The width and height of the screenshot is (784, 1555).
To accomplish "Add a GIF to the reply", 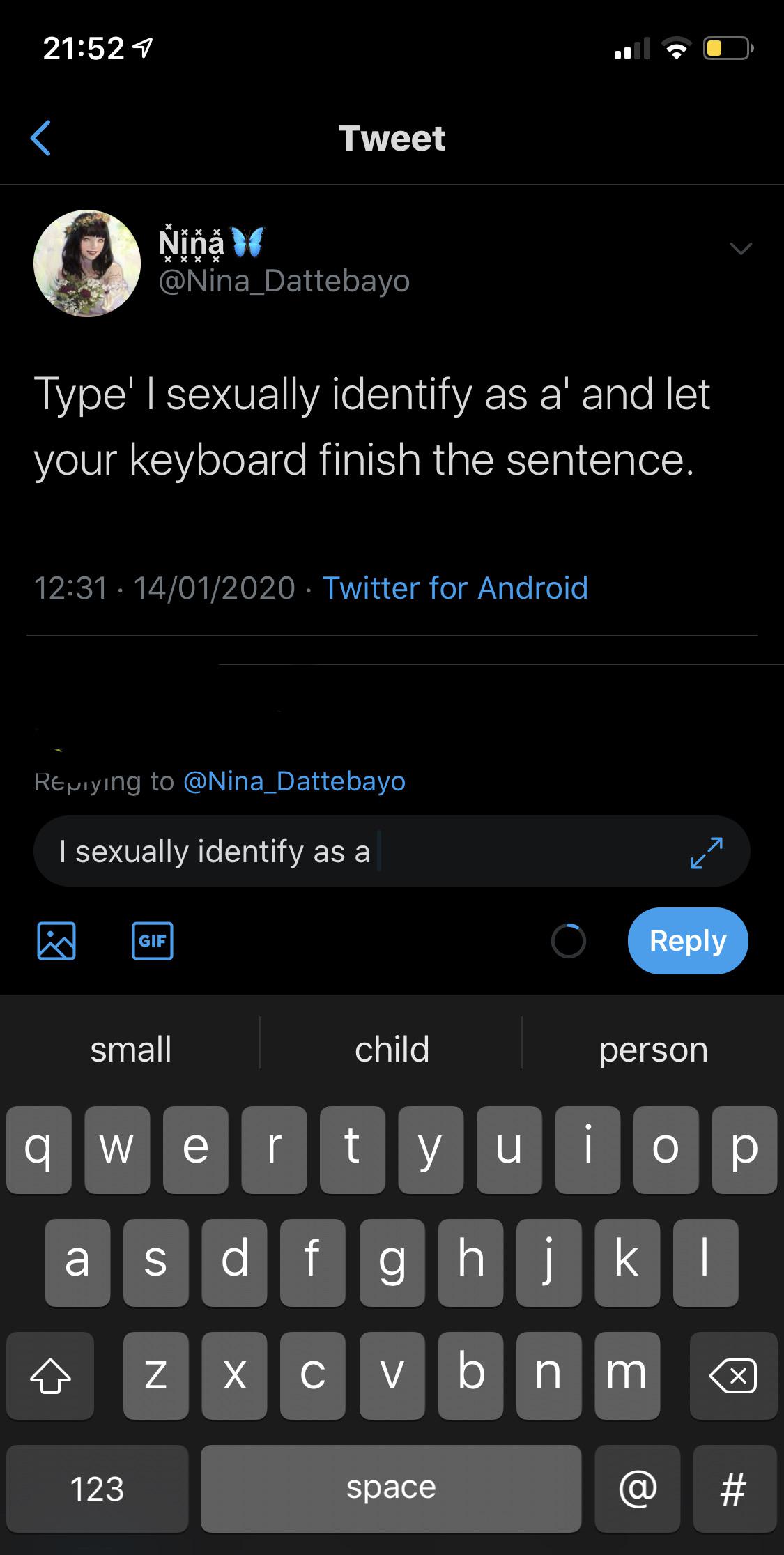I will pos(153,941).
